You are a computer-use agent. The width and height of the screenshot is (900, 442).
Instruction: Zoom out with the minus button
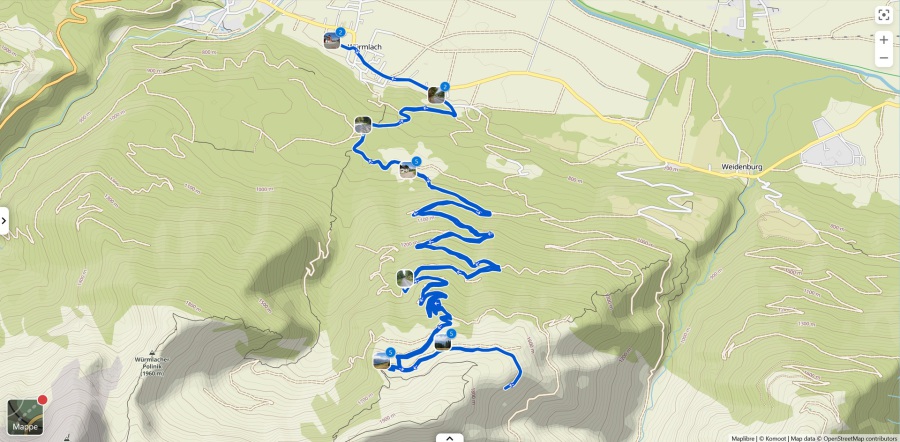[x=883, y=58]
